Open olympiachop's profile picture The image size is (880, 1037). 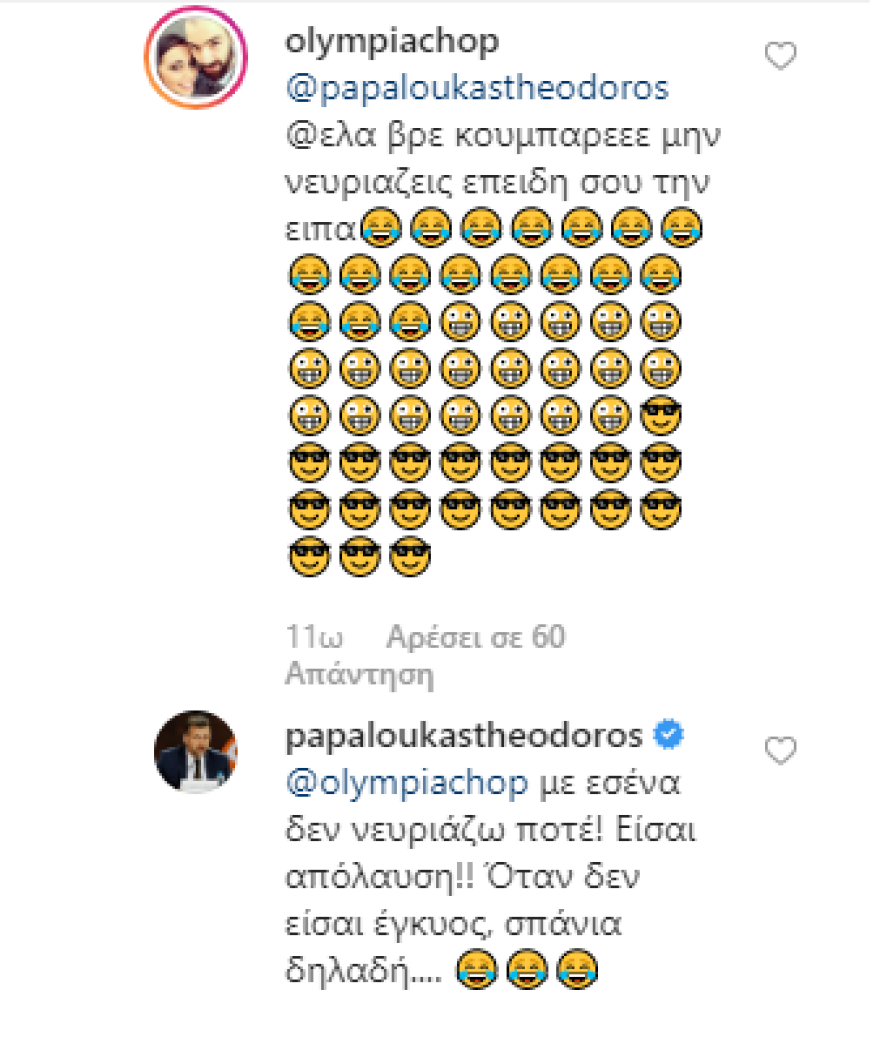point(196,56)
